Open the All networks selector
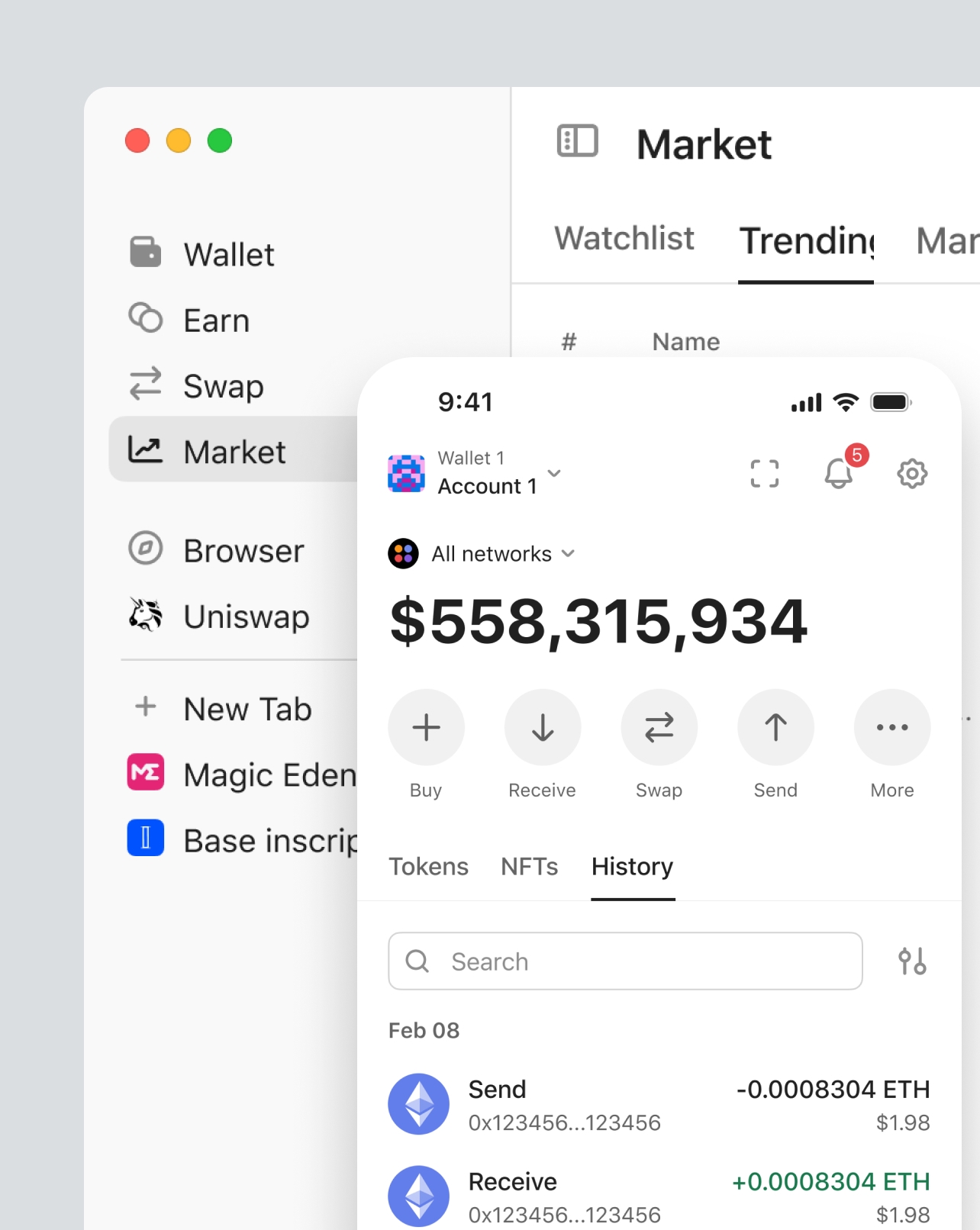980x1230 pixels. [482, 554]
